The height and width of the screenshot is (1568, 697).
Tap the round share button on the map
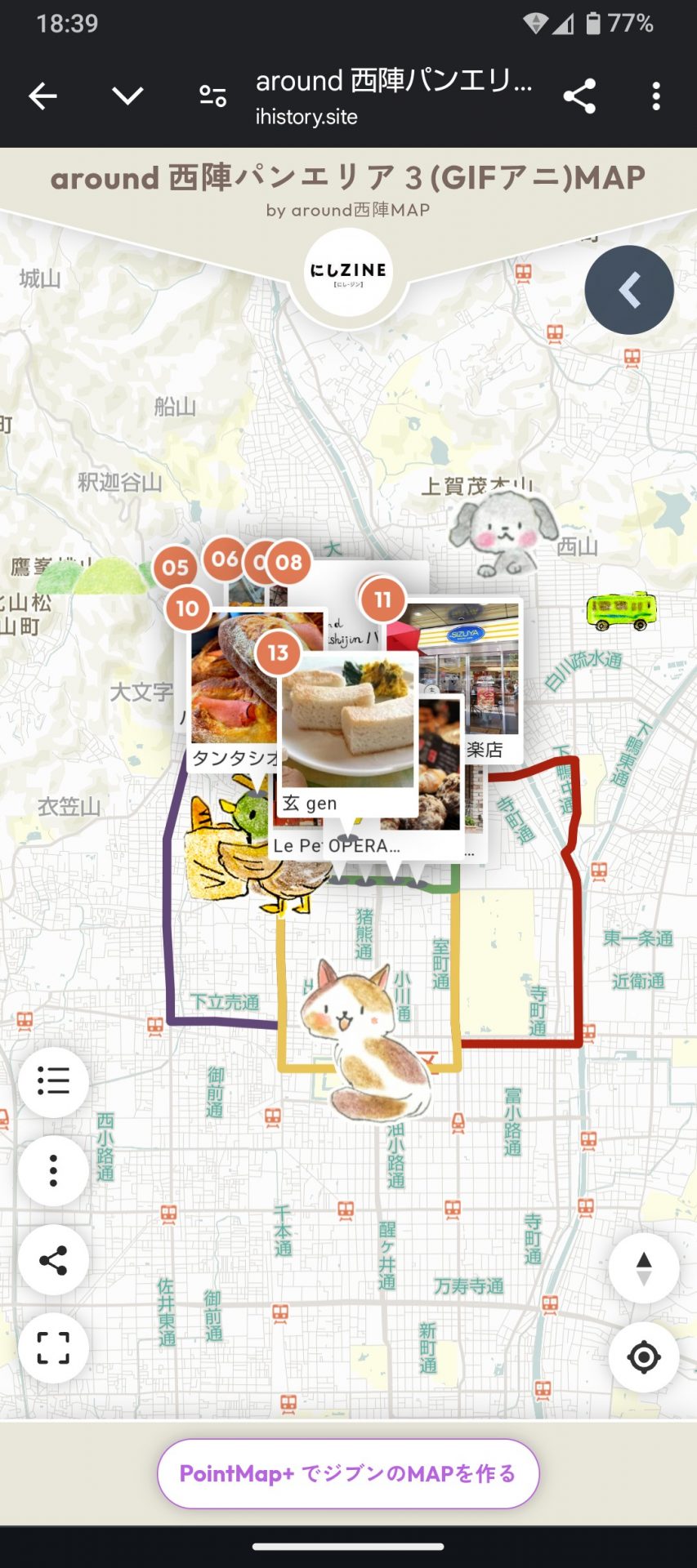(54, 1259)
